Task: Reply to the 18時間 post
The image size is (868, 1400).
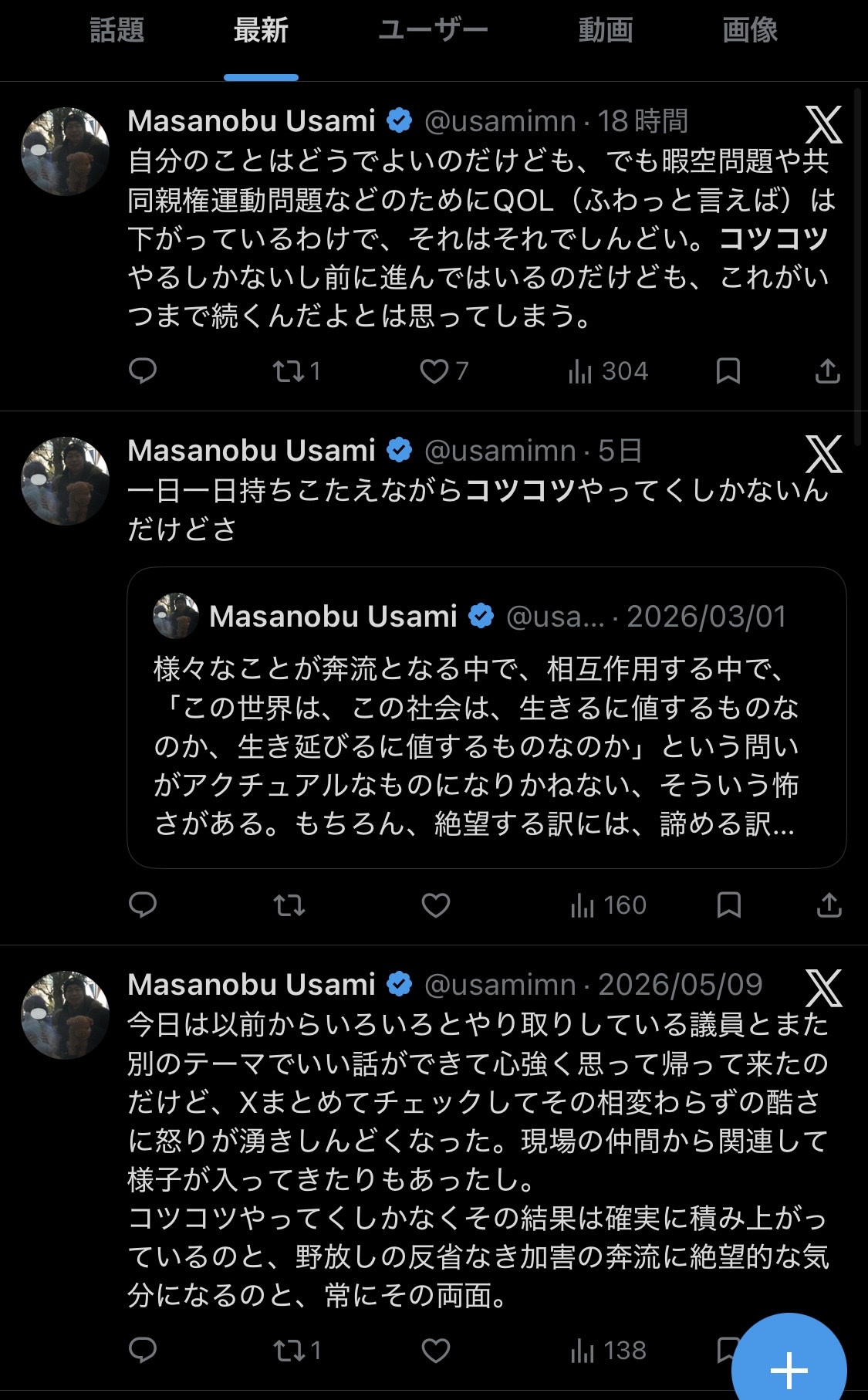Action: [x=143, y=371]
